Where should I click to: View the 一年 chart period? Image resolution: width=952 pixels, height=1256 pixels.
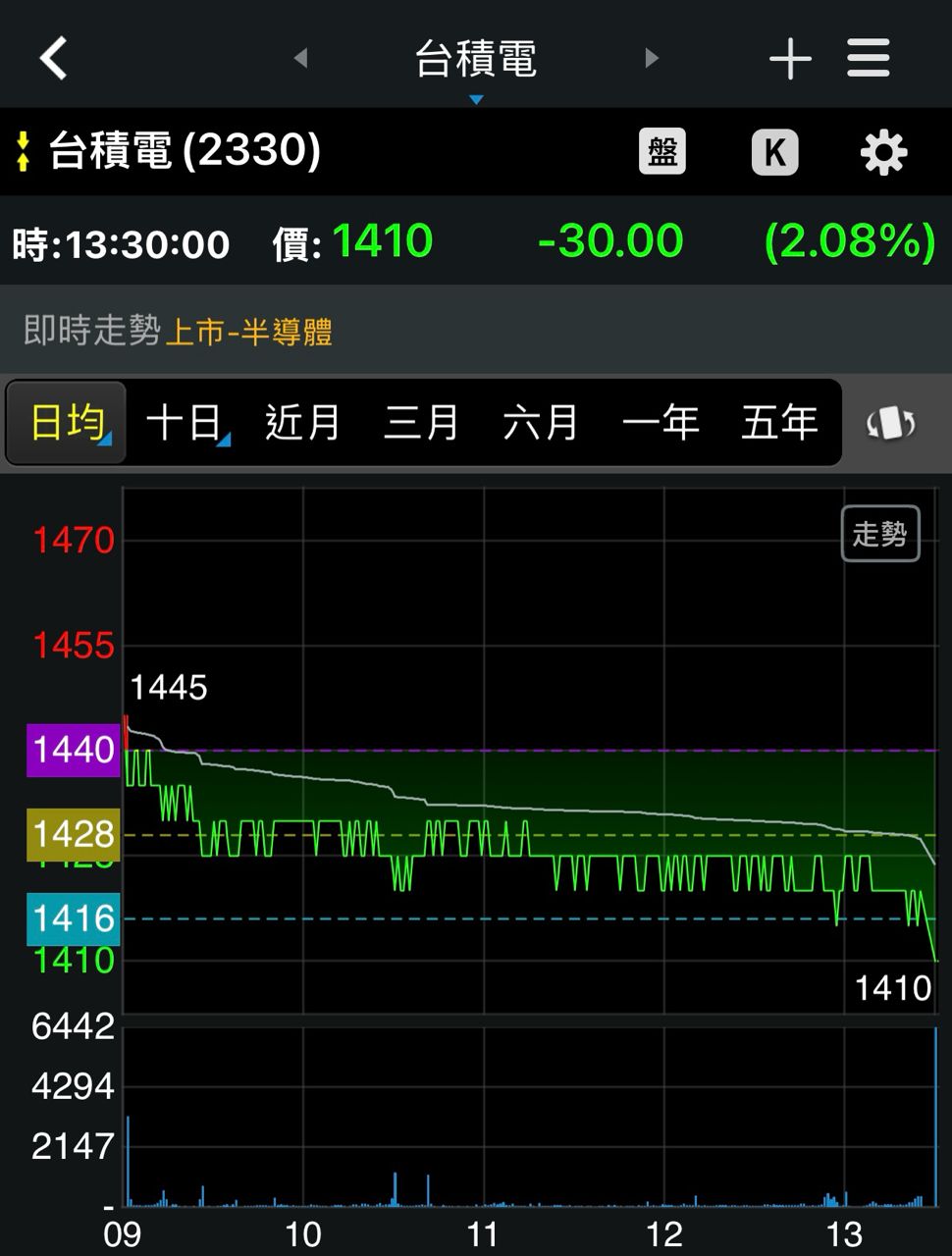coord(661,423)
